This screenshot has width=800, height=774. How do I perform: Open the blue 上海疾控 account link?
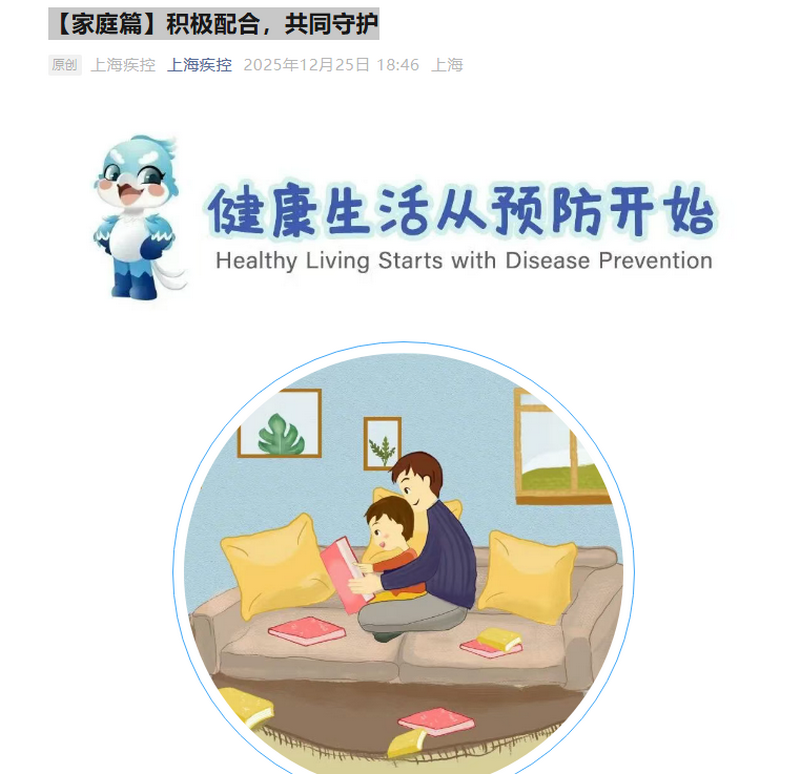tap(199, 65)
